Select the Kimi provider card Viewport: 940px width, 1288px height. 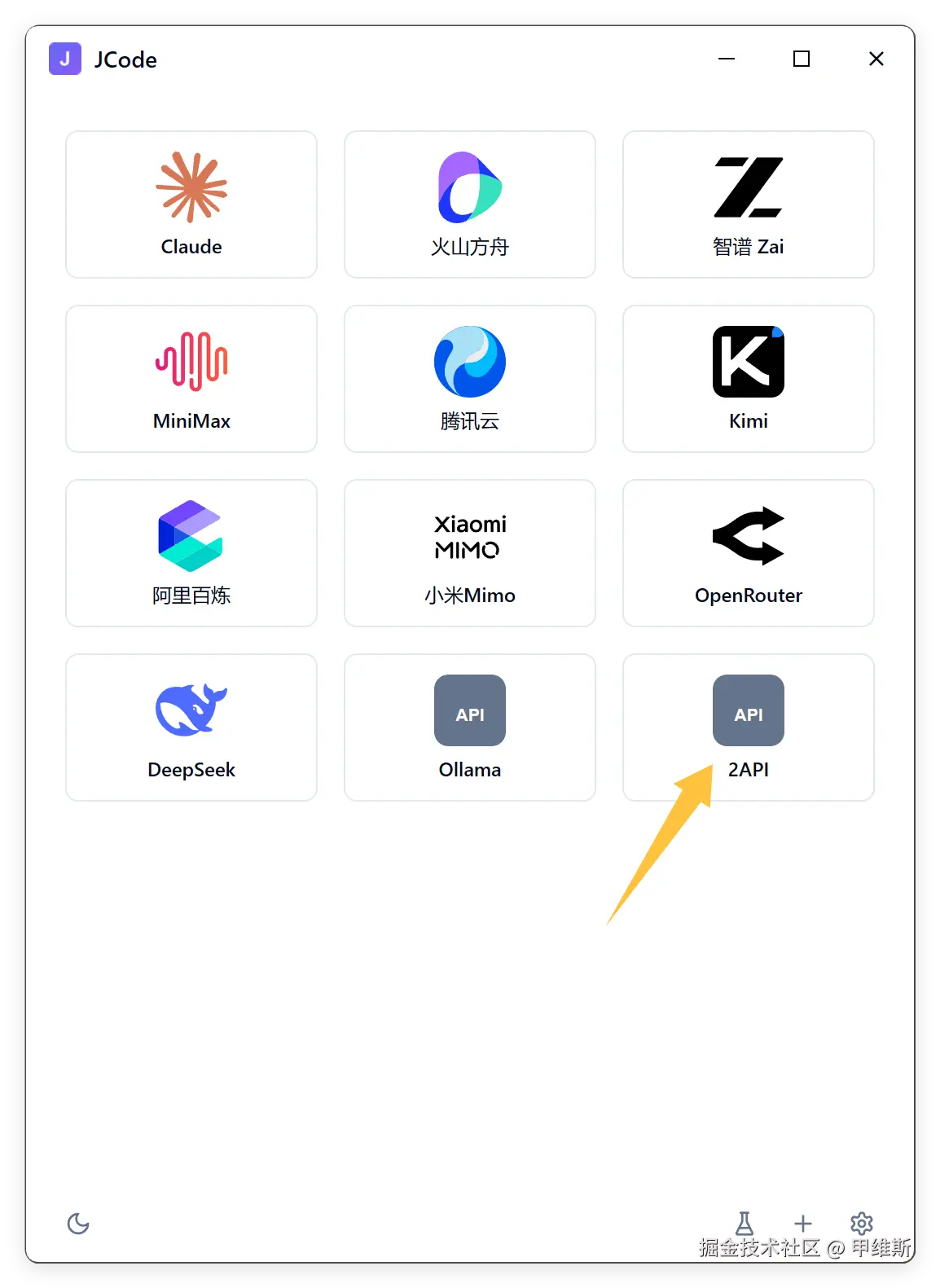pos(749,379)
